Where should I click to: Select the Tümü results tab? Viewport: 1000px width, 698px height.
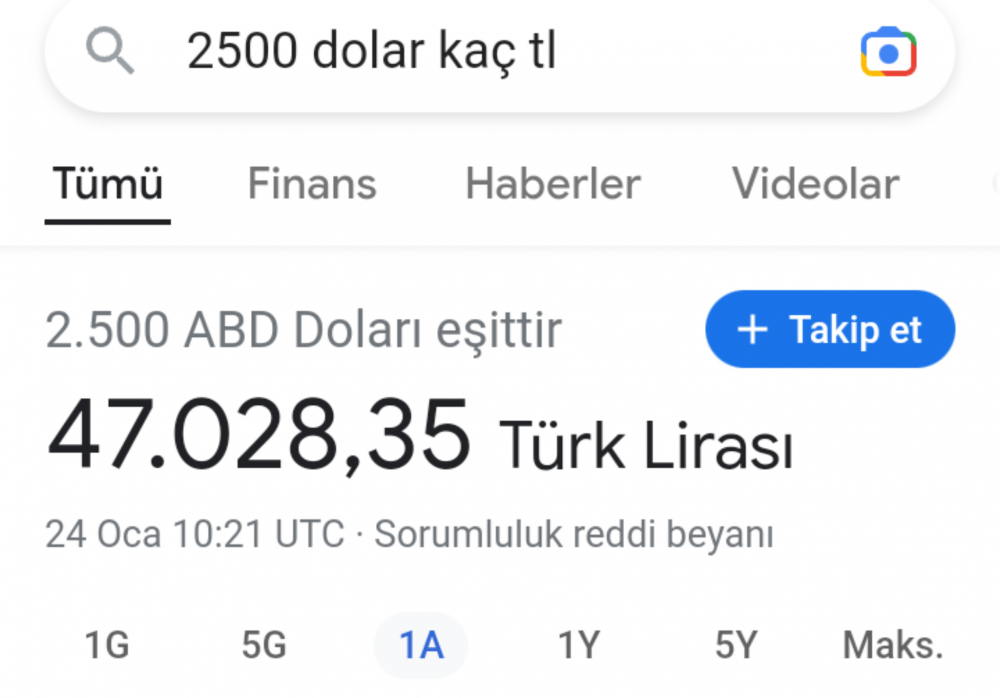tap(107, 185)
